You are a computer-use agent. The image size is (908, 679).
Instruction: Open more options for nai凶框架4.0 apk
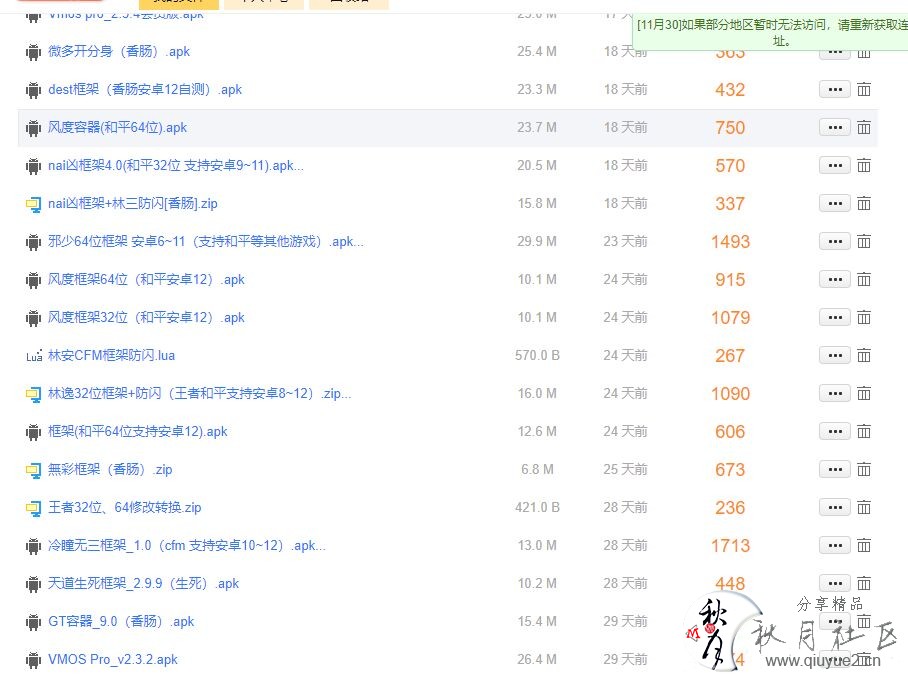[x=834, y=165]
